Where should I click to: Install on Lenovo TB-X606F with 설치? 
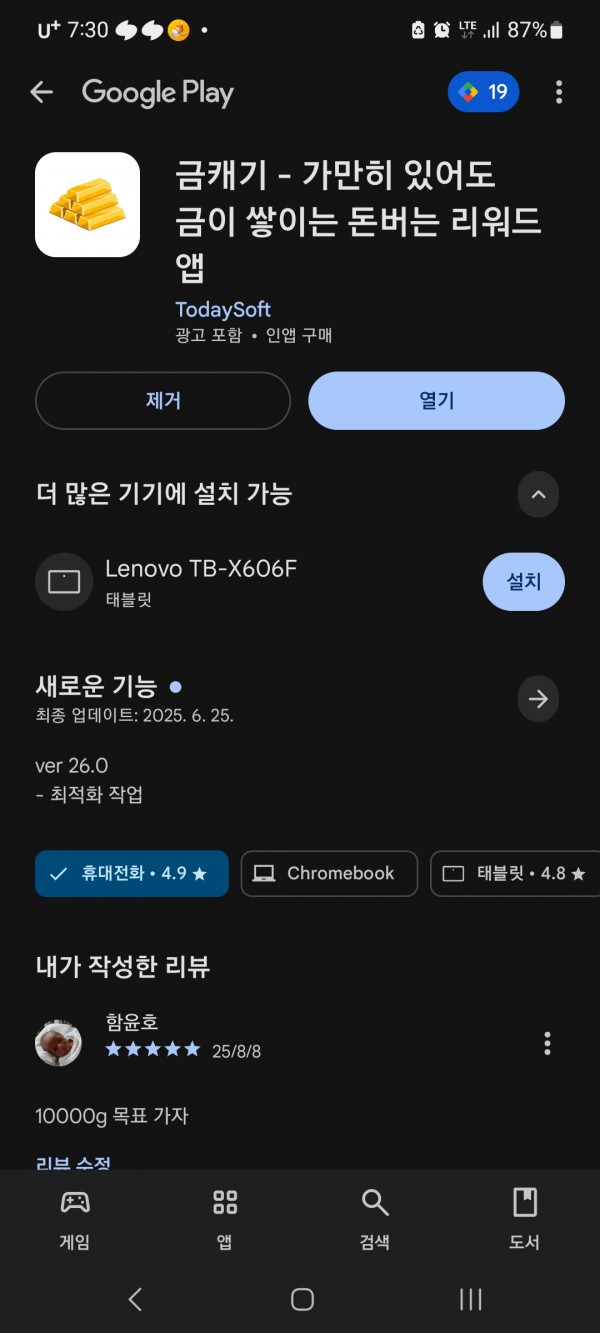click(523, 581)
